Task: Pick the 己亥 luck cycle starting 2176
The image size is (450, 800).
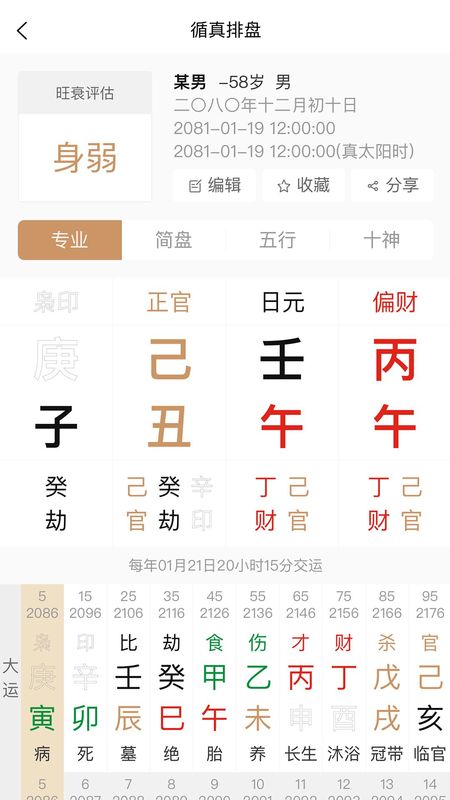Action: 430,678
